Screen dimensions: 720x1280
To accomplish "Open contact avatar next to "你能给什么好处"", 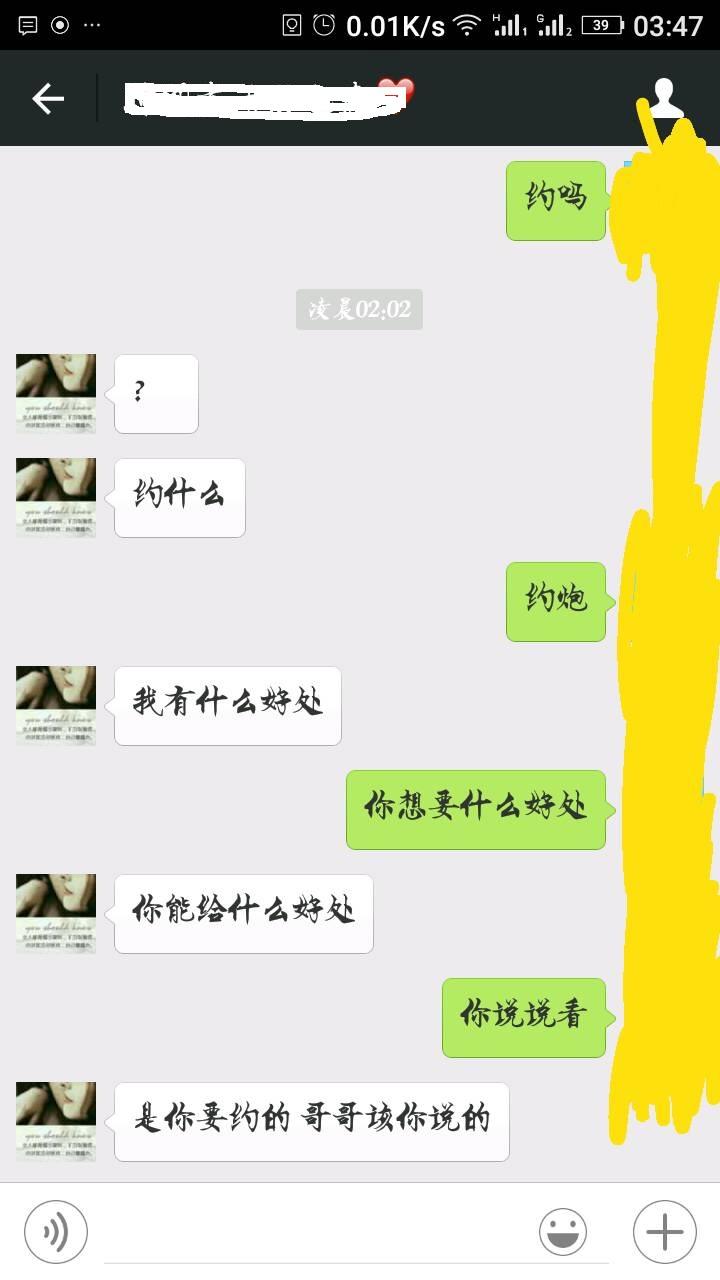I will pyautogui.click(x=56, y=914).
